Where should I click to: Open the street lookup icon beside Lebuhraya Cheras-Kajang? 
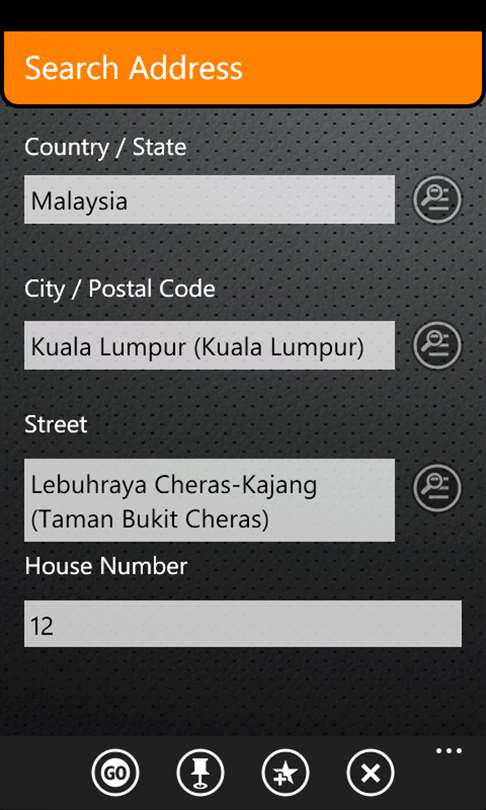437,488
